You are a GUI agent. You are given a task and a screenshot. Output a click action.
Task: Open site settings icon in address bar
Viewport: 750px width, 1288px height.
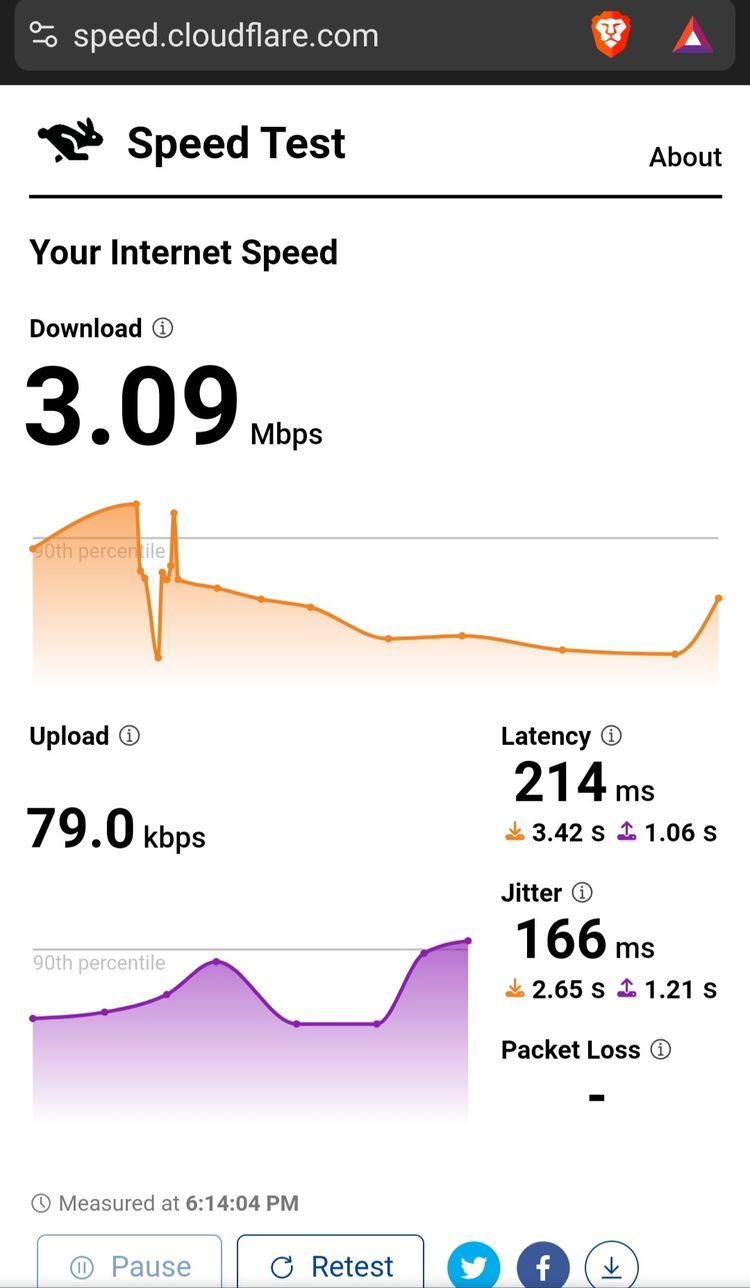(x=44, y=36)
